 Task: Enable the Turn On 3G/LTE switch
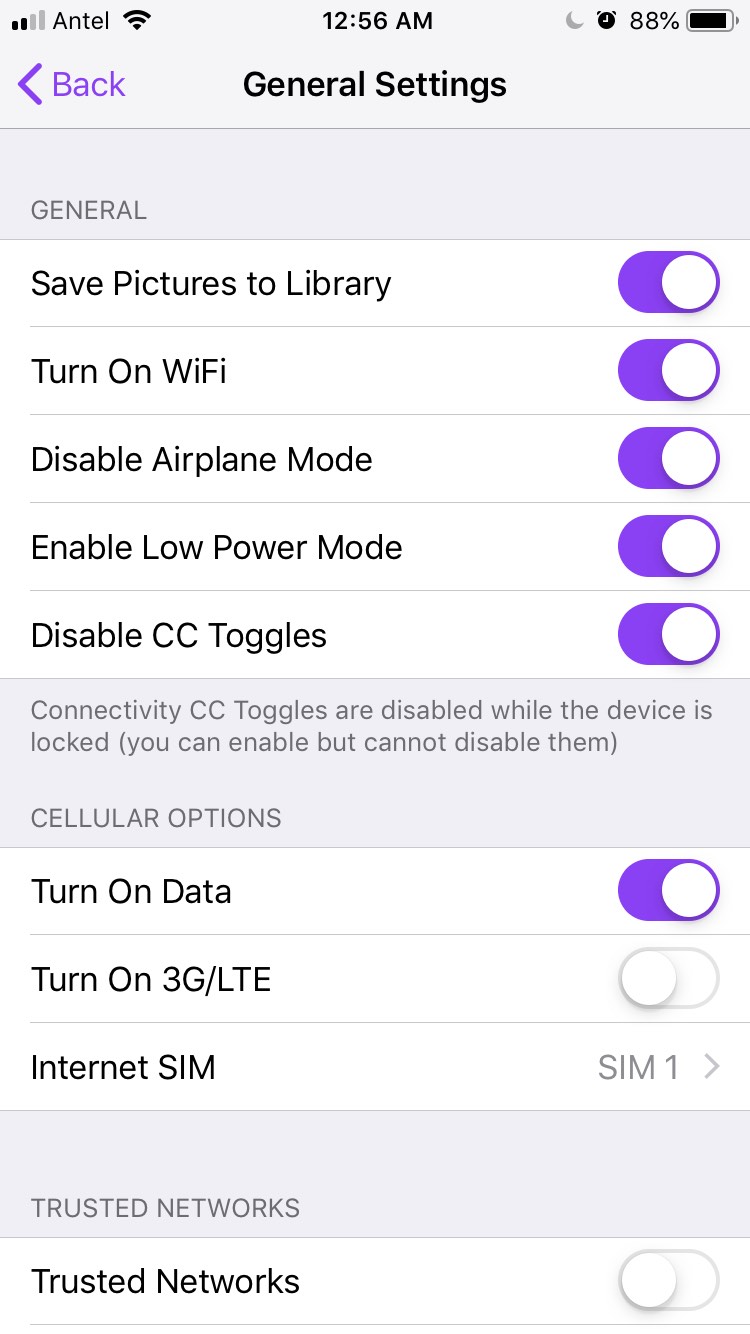(x=668, y=979)
